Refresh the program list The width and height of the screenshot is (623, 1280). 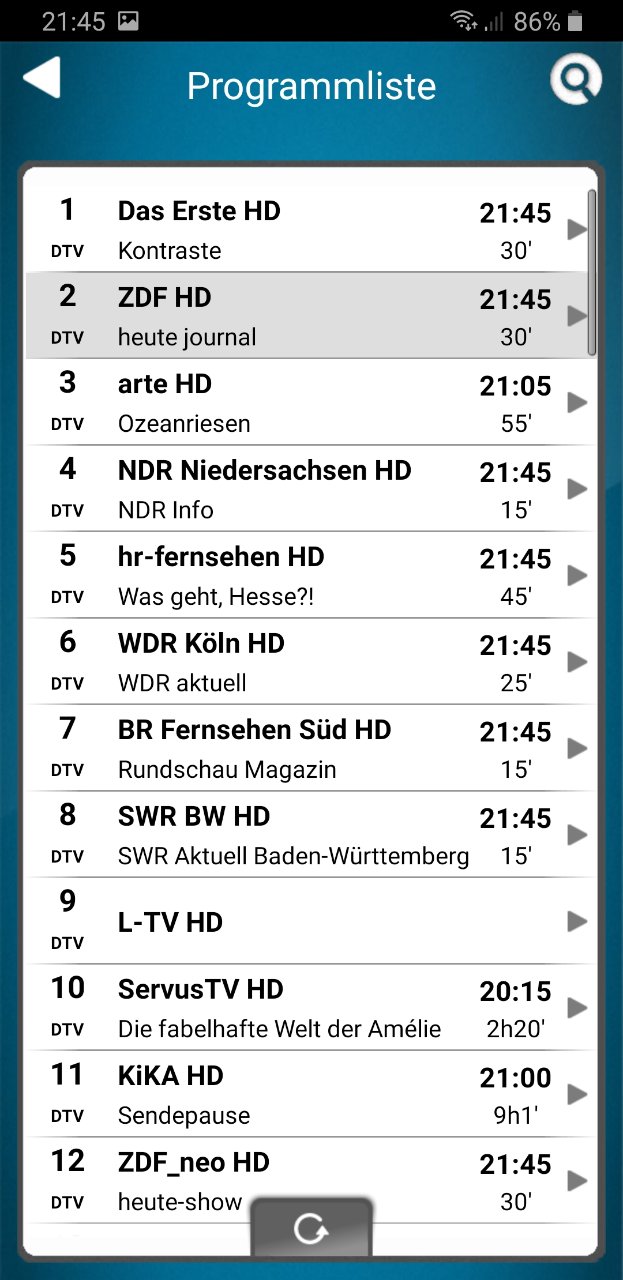[x=311, y=1229]
